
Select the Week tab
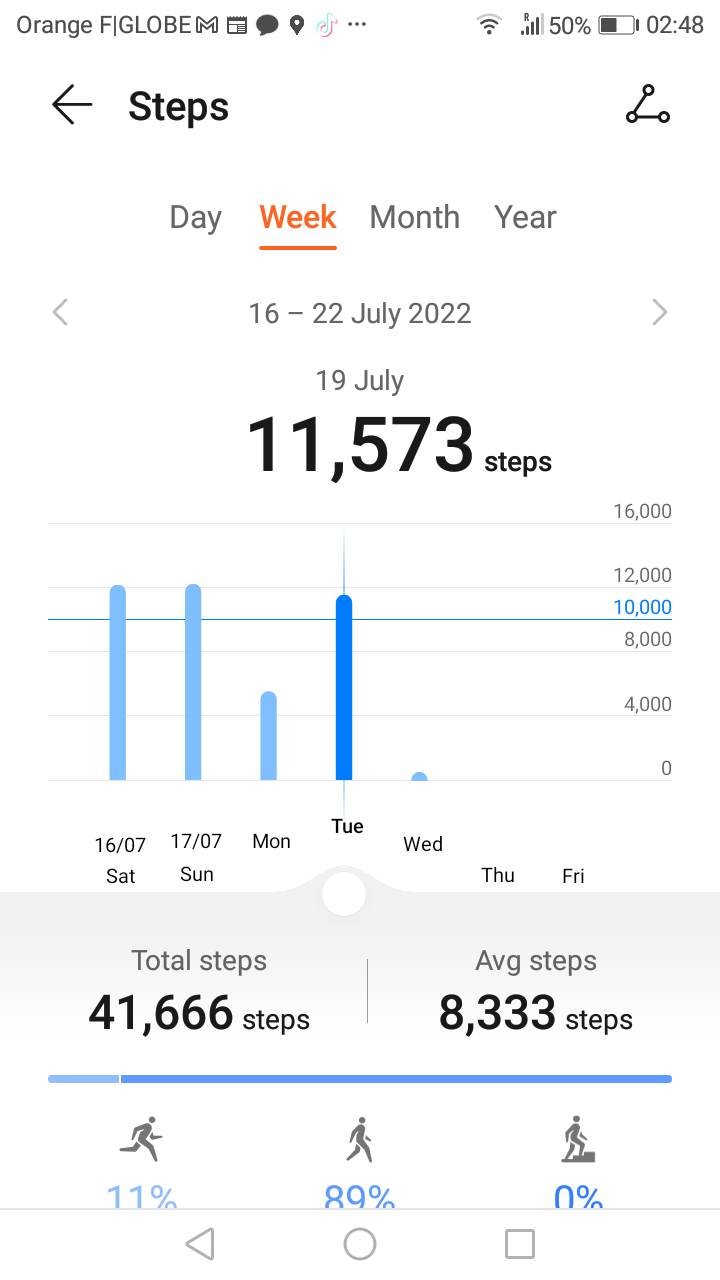tap(298, 217)
